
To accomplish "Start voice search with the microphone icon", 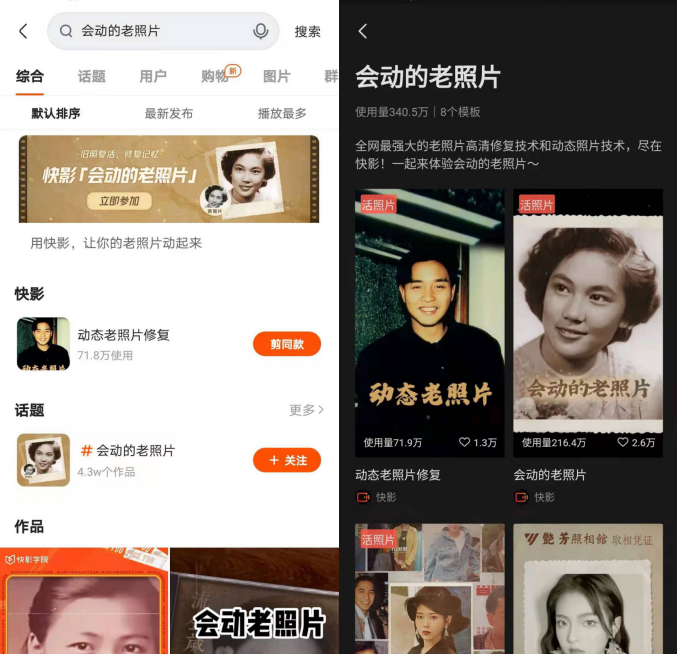I will point(261,31).
